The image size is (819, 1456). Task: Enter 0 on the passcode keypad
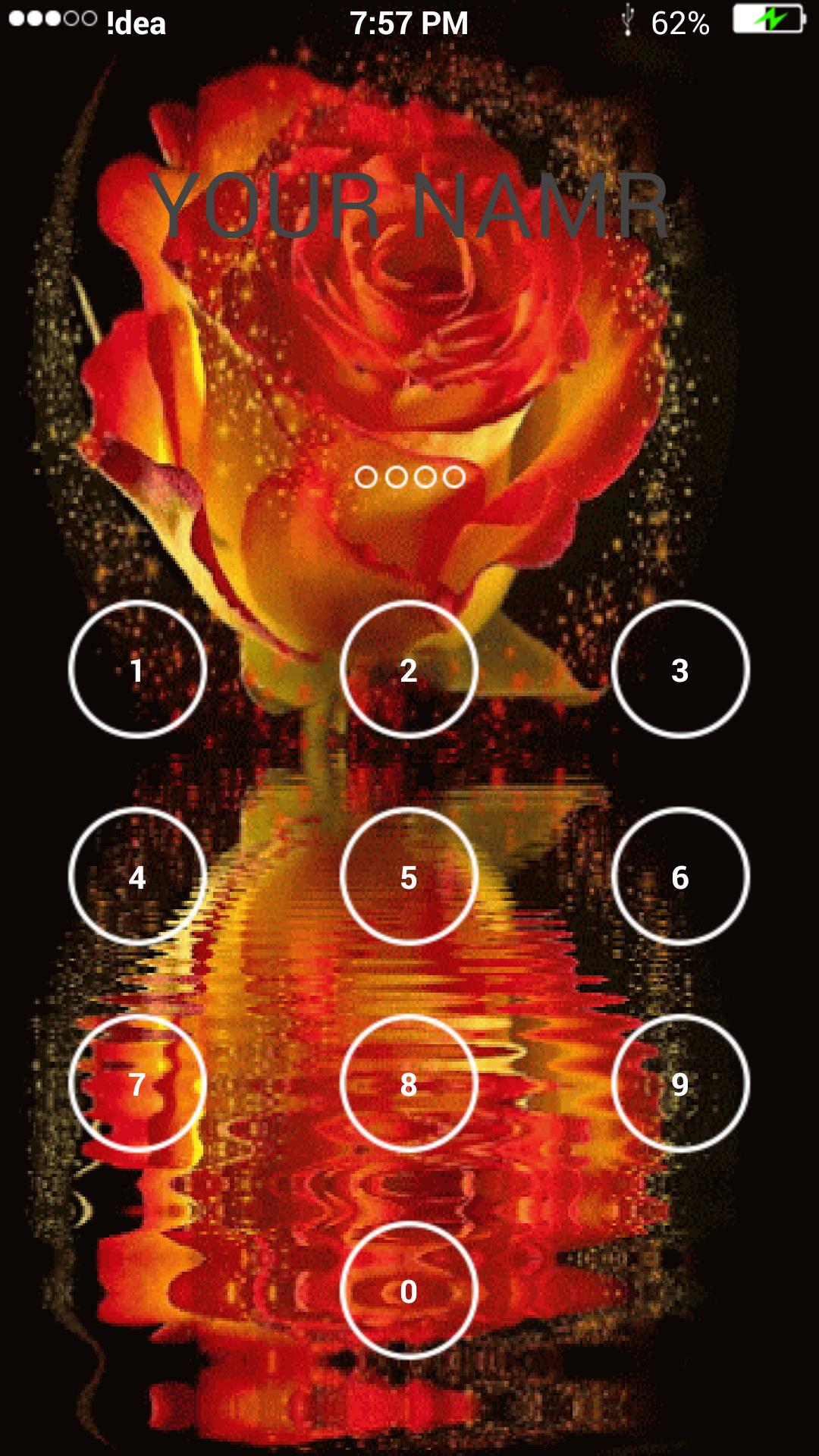(x=409, y=1291)
